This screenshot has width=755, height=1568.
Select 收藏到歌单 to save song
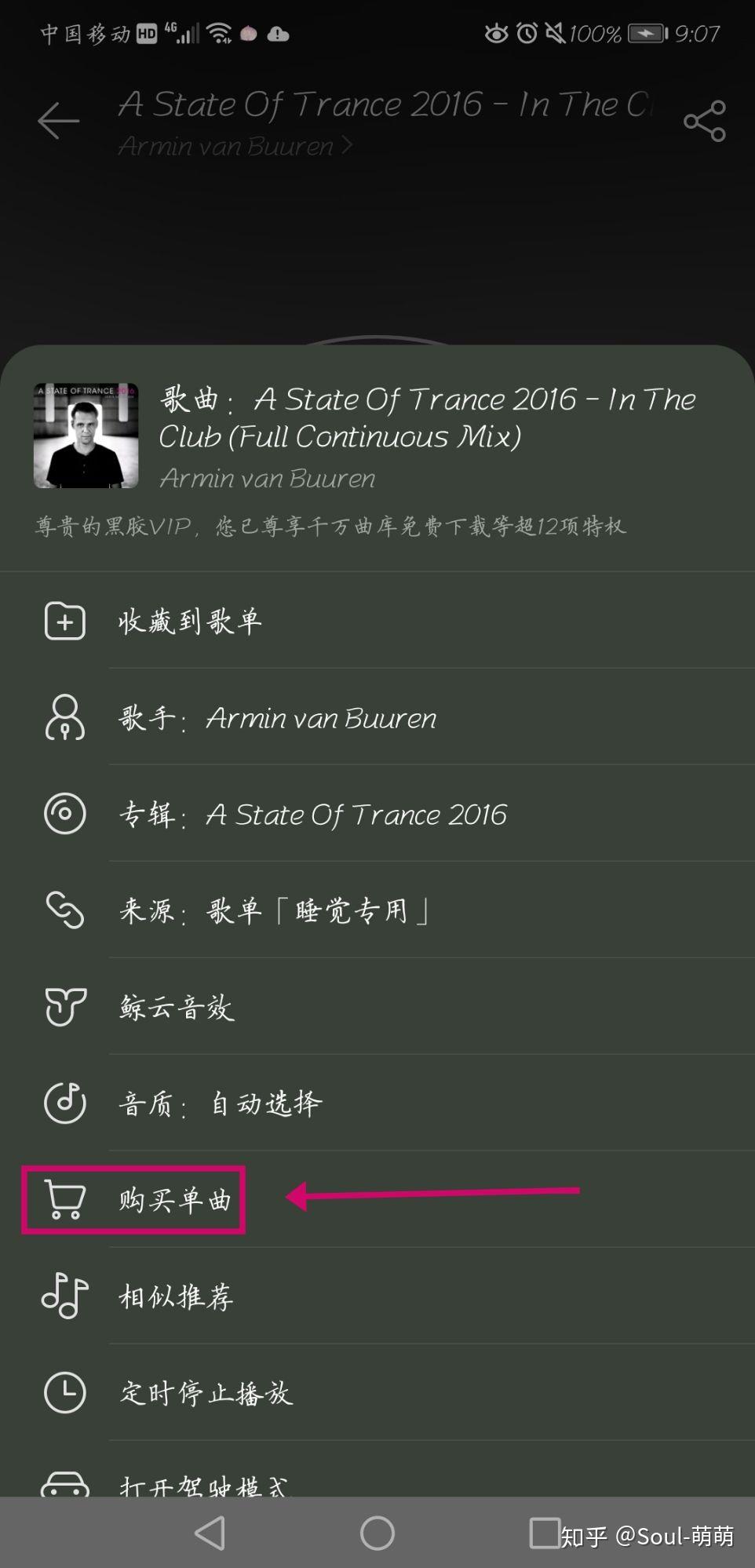(190, 622)
